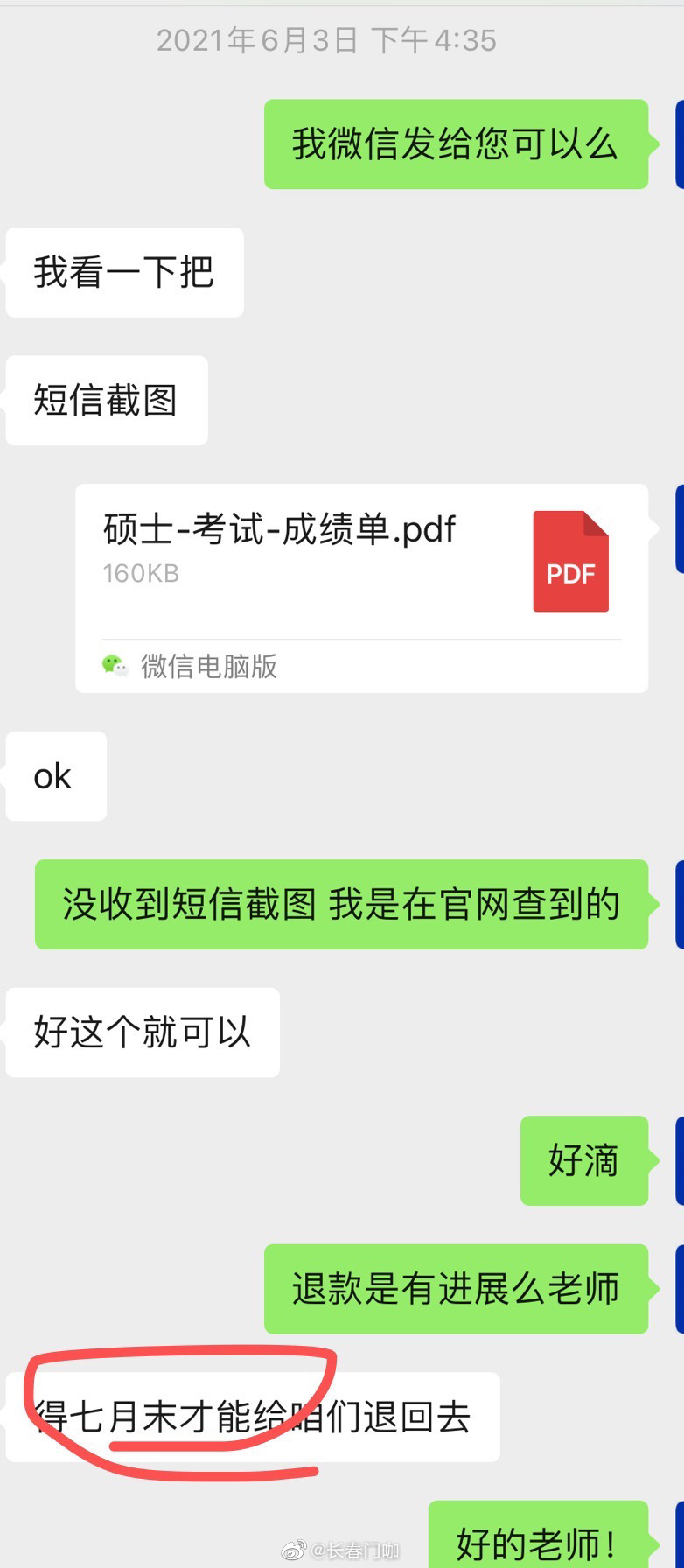Screen dimensions: 684x1568
Task: Open the 硕士-考试-成绩单.pdf file attachment
Action: coord(361,560)
